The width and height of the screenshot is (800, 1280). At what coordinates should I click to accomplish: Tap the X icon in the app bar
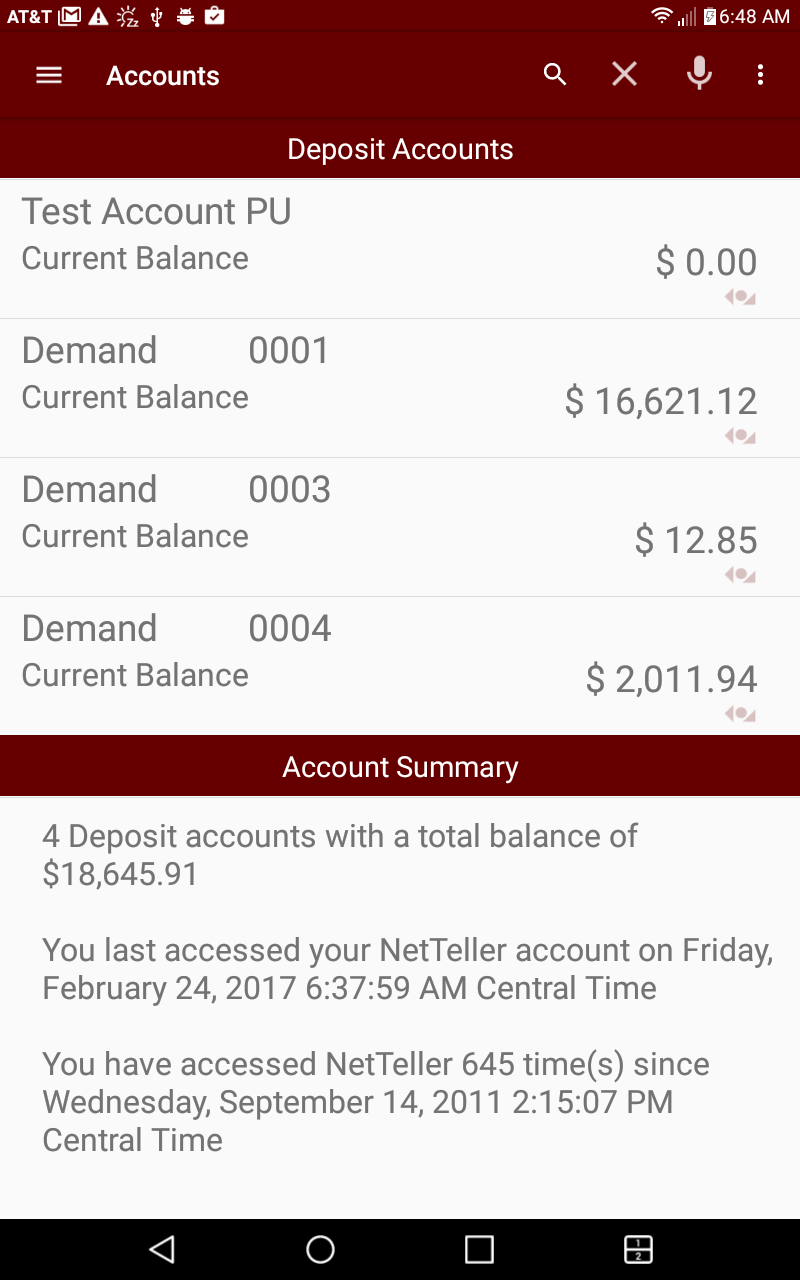625,75
